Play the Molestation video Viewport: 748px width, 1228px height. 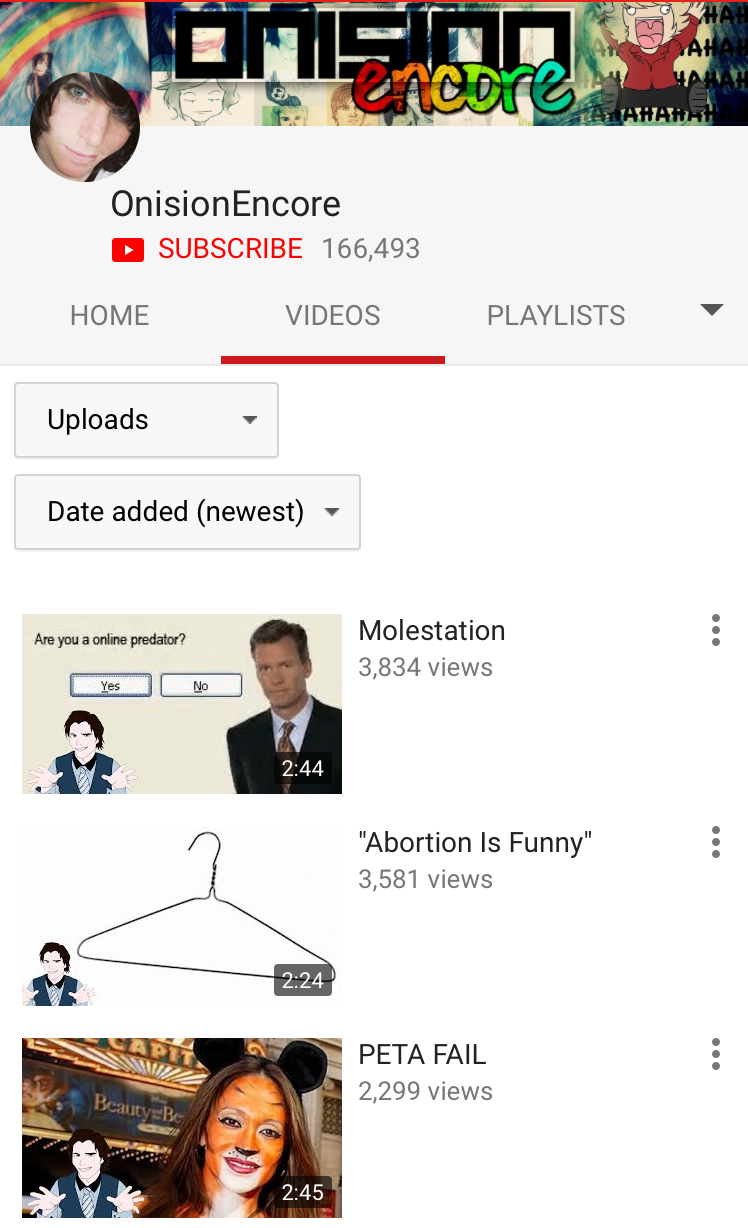tap(182, 704)
